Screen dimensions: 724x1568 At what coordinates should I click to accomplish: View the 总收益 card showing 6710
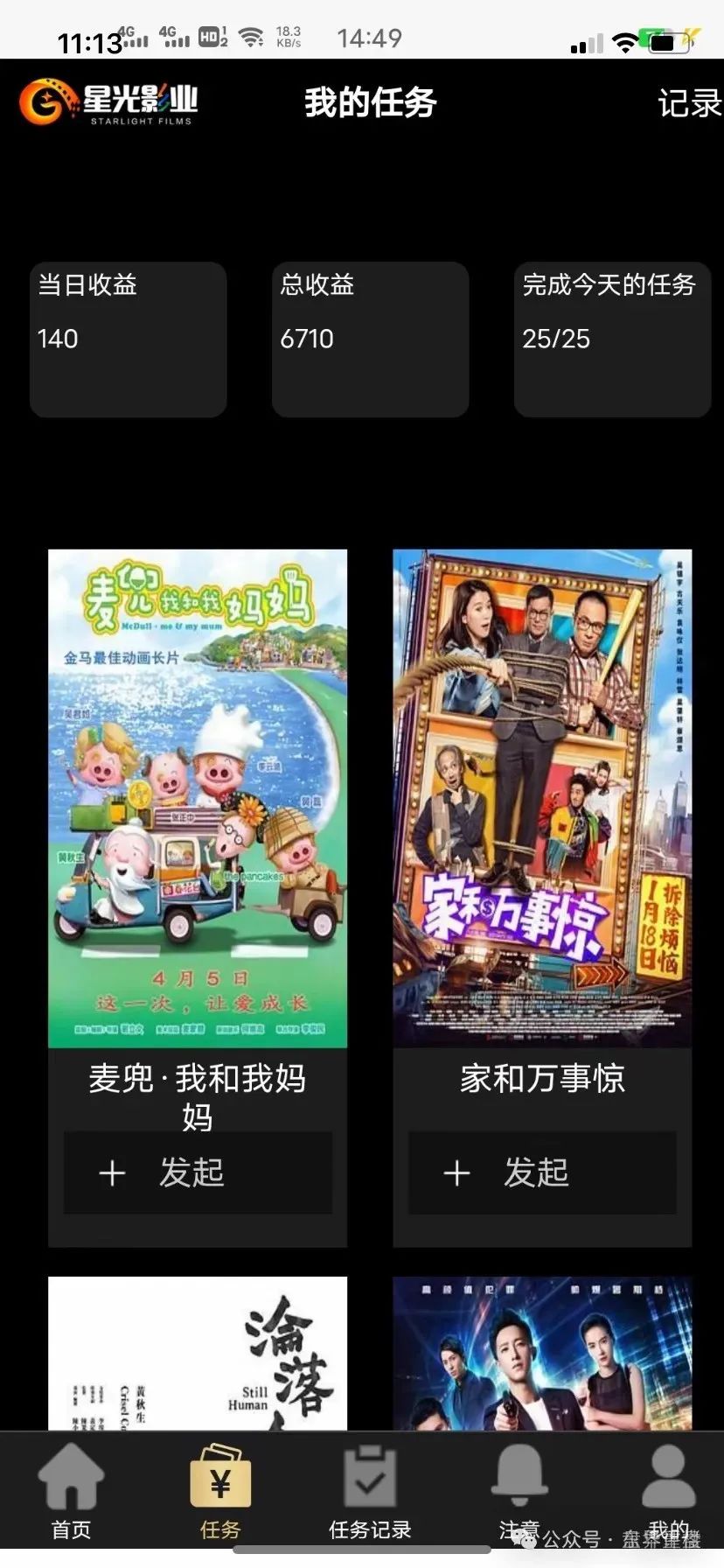(x=370, y=339)
